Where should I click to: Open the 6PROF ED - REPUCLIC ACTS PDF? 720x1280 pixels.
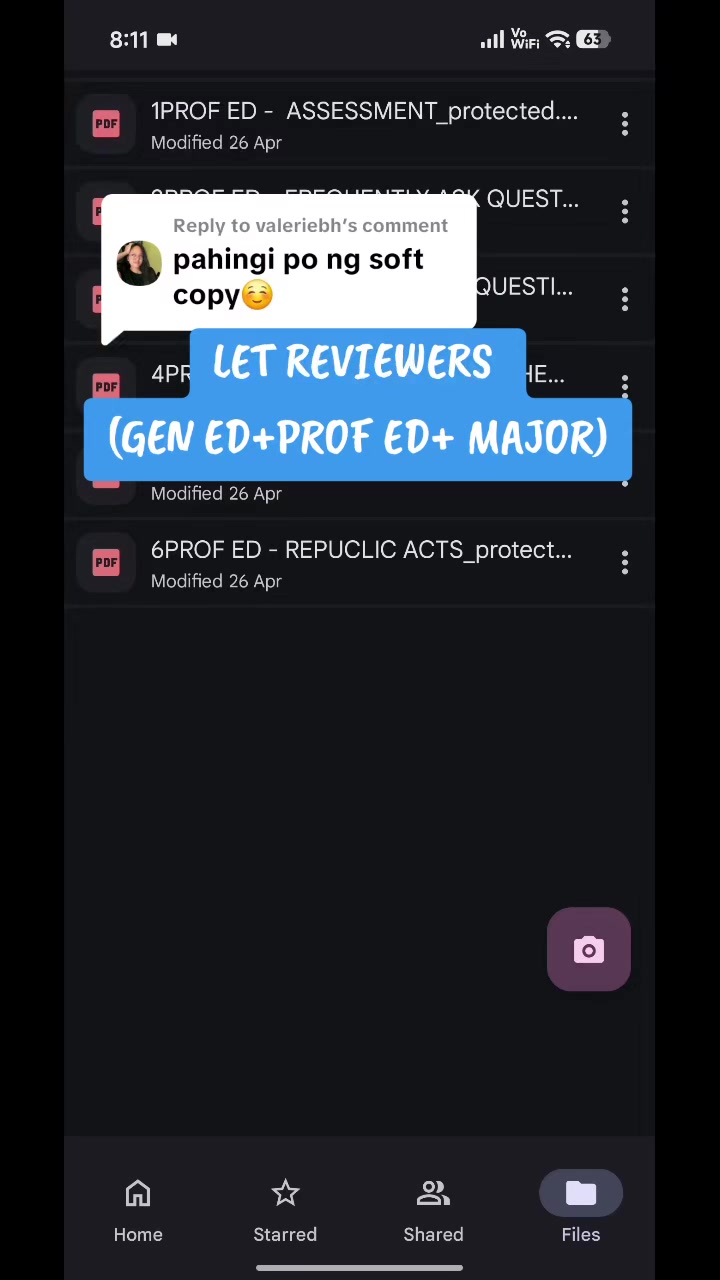(340, 564)
